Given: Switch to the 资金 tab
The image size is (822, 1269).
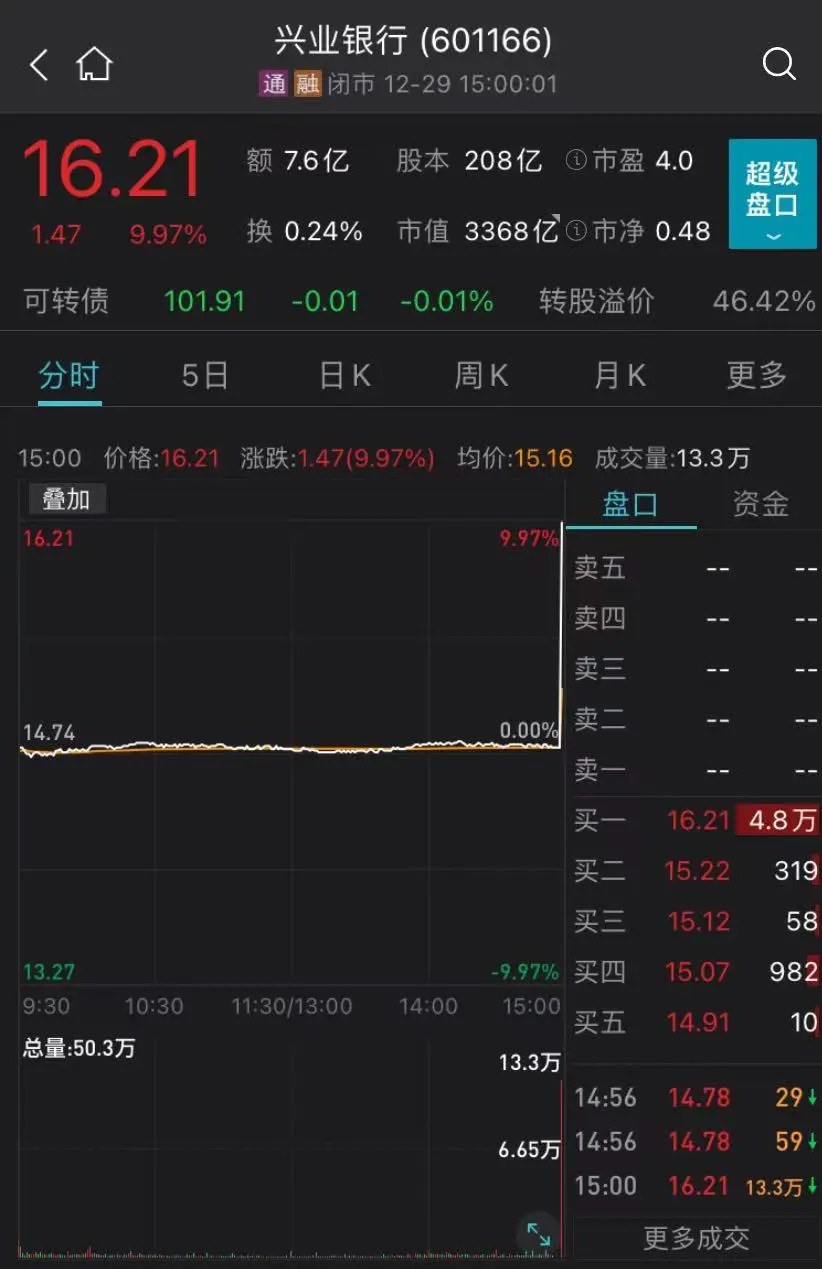Looking at the screenshot, I should 760,504.
